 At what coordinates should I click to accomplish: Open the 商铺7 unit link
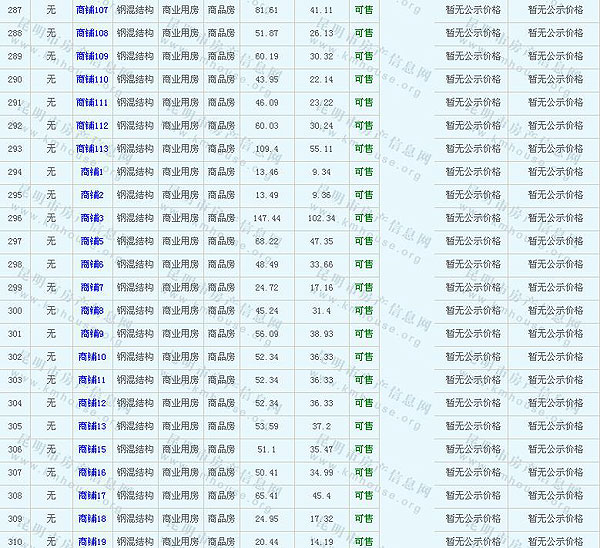point(92,288)
